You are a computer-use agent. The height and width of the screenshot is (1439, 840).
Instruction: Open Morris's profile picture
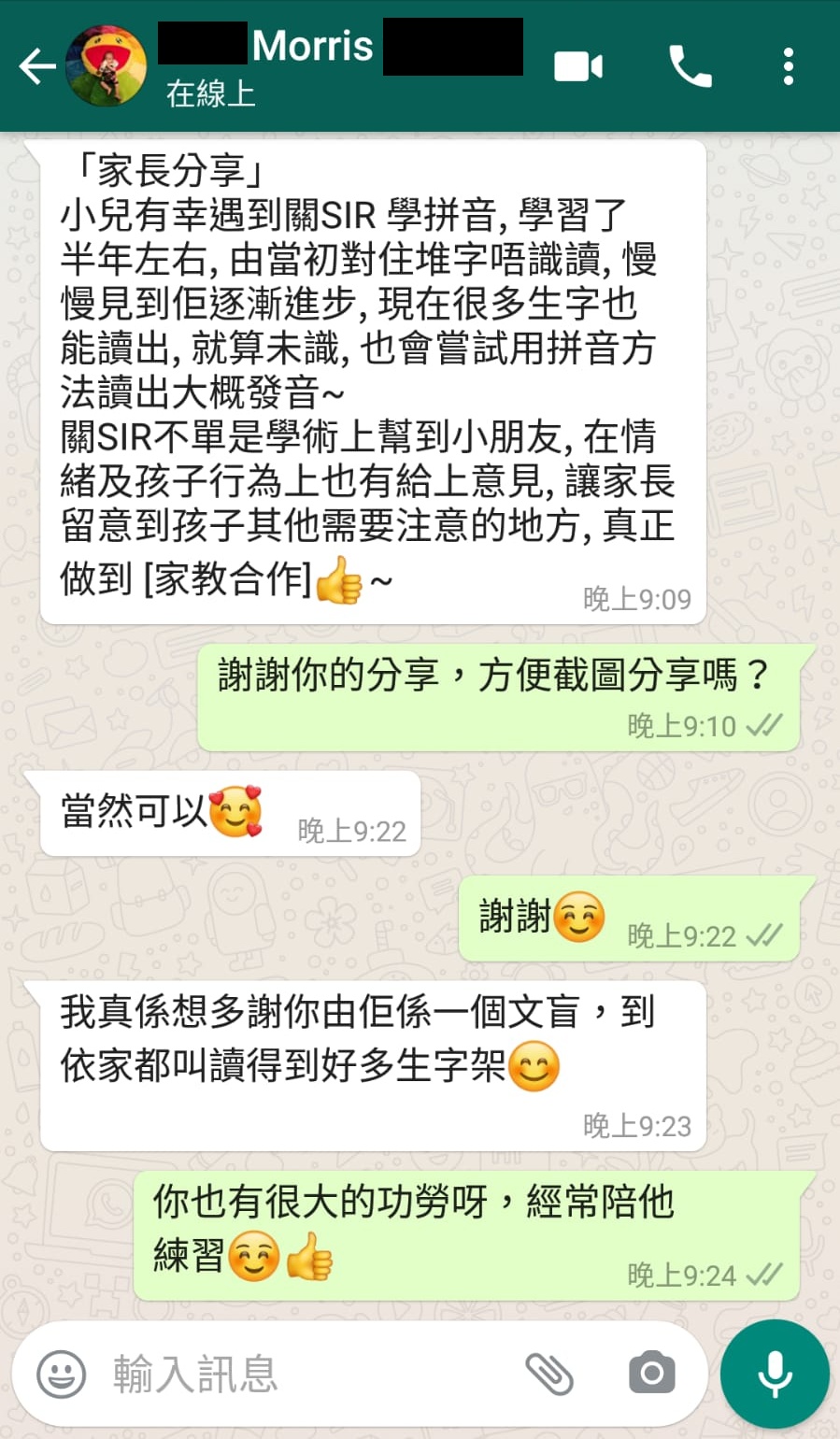coord(107,65)
